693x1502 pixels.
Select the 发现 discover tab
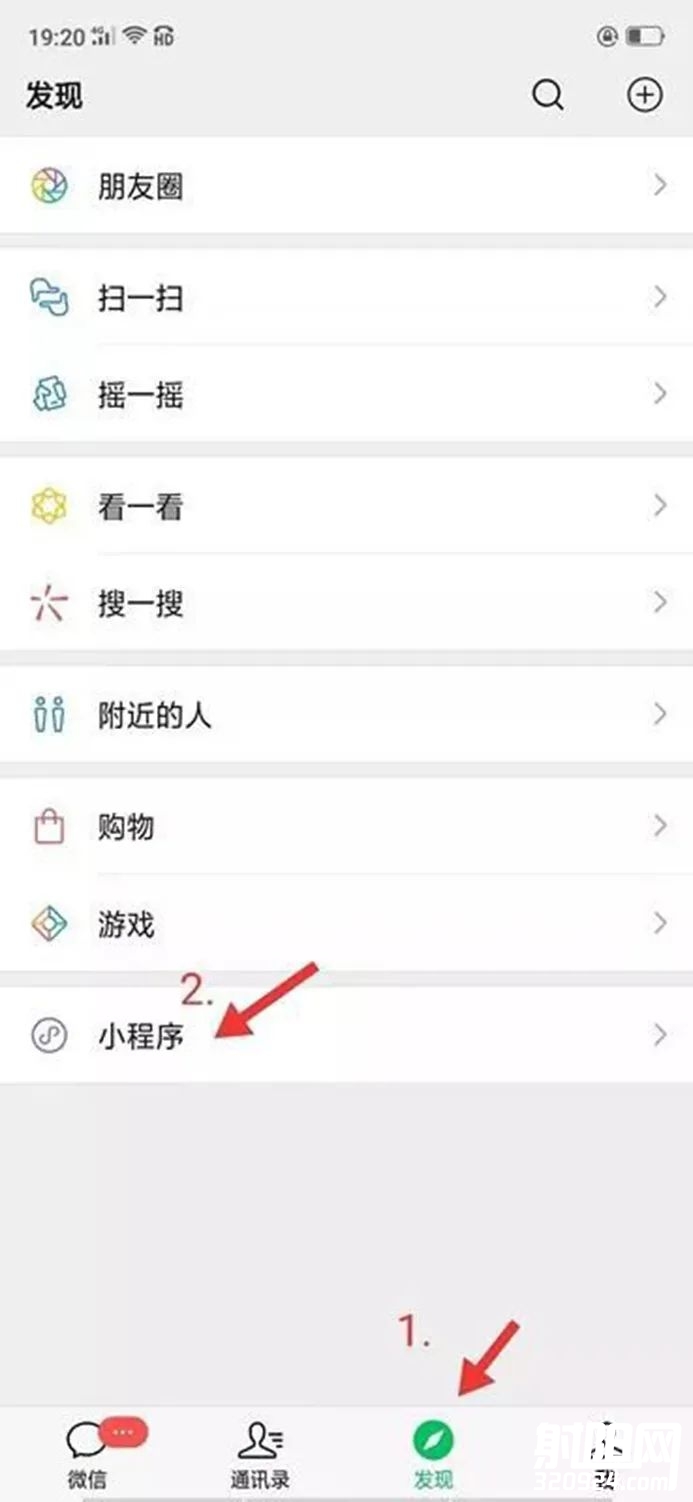click(433, 1455)
